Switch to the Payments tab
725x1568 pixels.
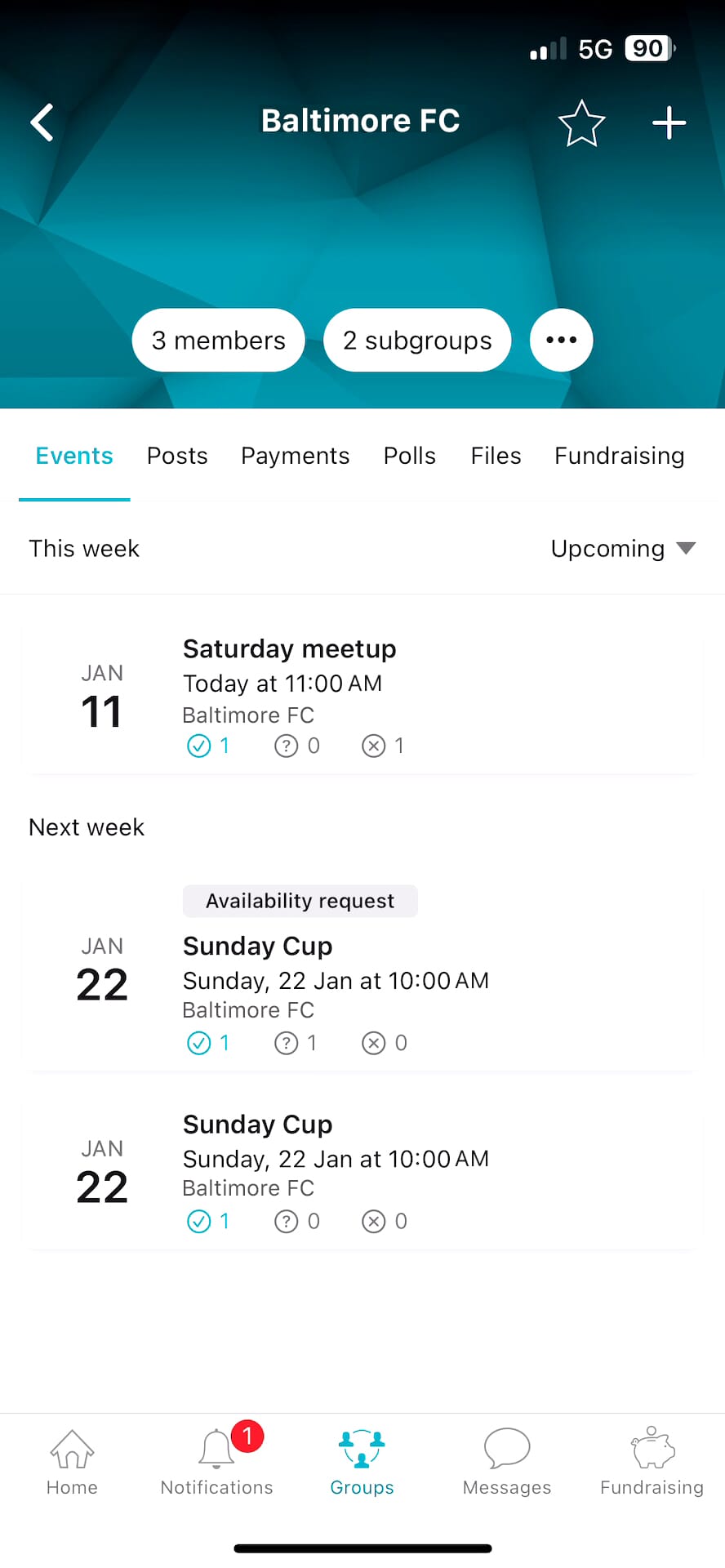click(296, 456)
